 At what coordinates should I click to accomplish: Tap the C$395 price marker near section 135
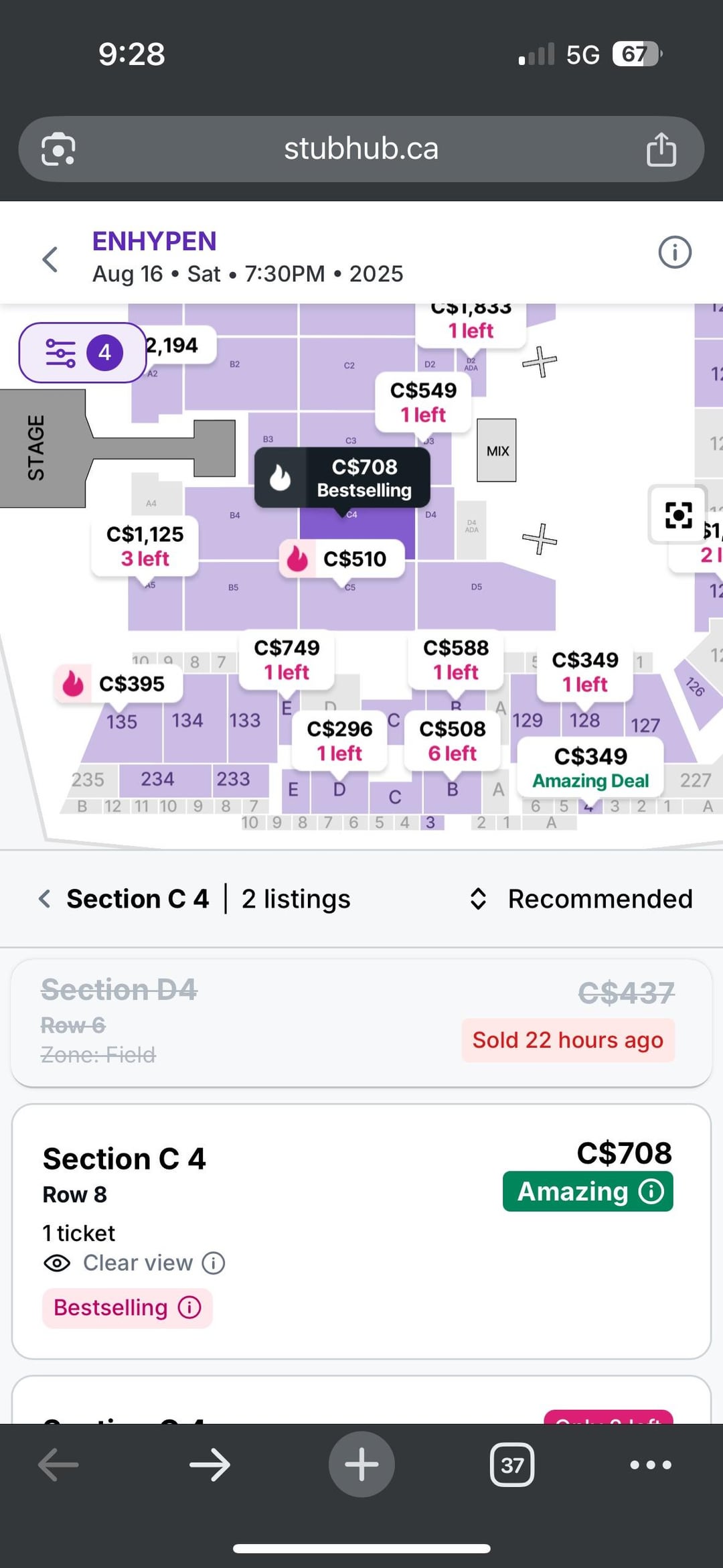coord(118,684)
